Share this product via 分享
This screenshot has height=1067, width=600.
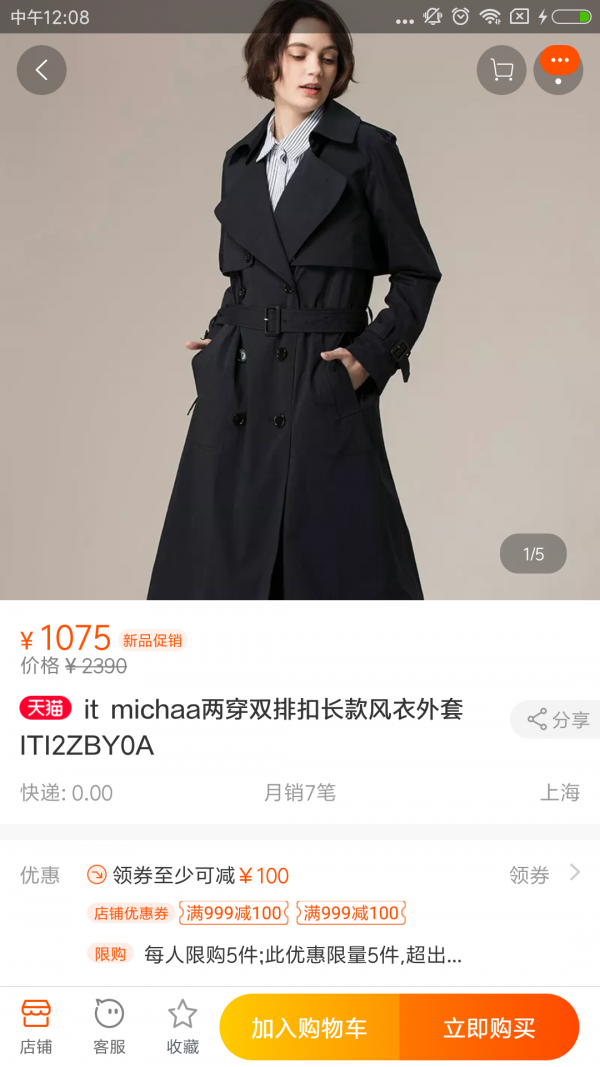coord(558,719)
